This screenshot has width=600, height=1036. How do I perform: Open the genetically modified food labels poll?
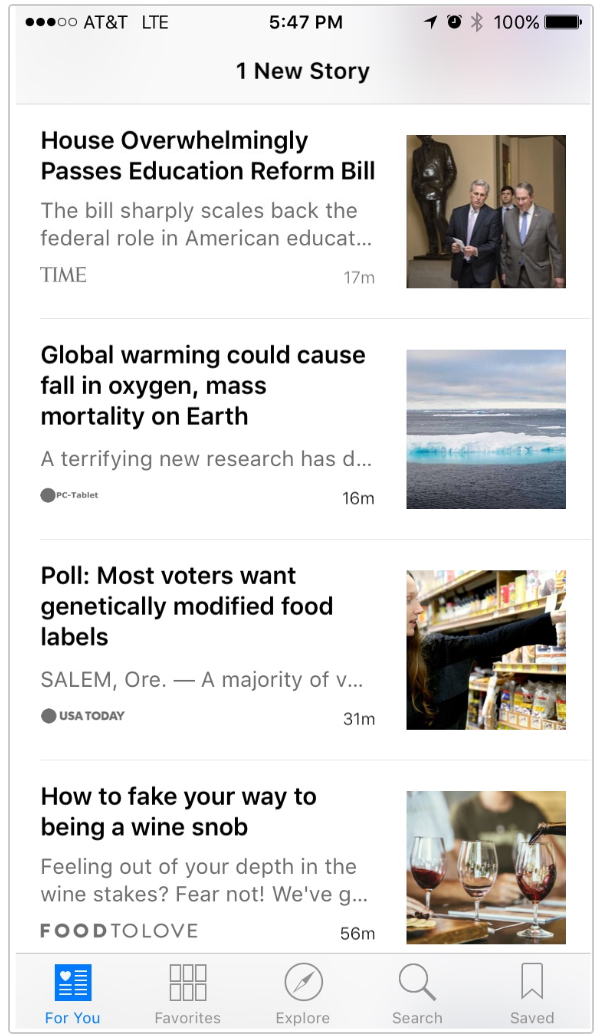187,606
